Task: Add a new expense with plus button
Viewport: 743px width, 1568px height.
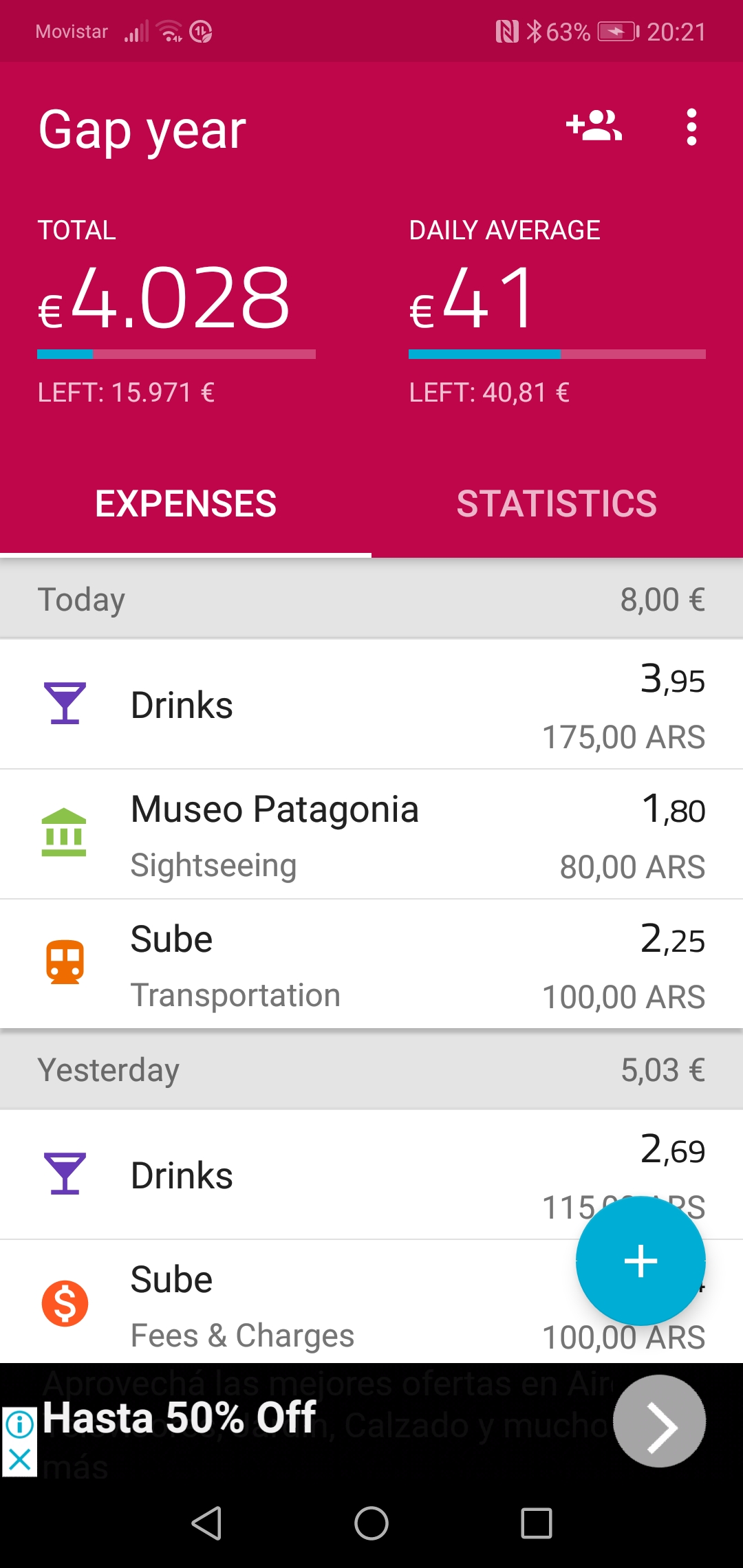Action: 640,1261
